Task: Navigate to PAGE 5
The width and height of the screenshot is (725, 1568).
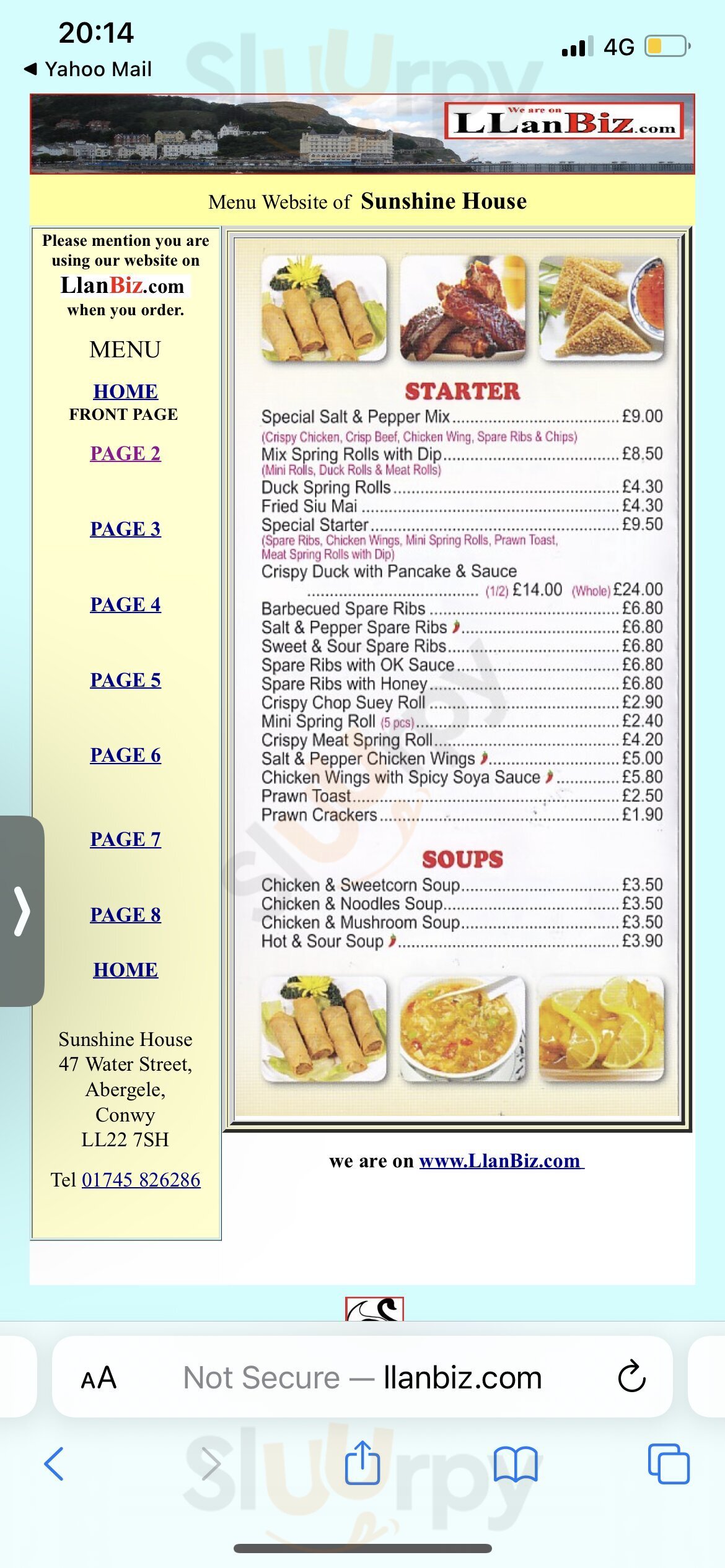Action: [125, 680]
